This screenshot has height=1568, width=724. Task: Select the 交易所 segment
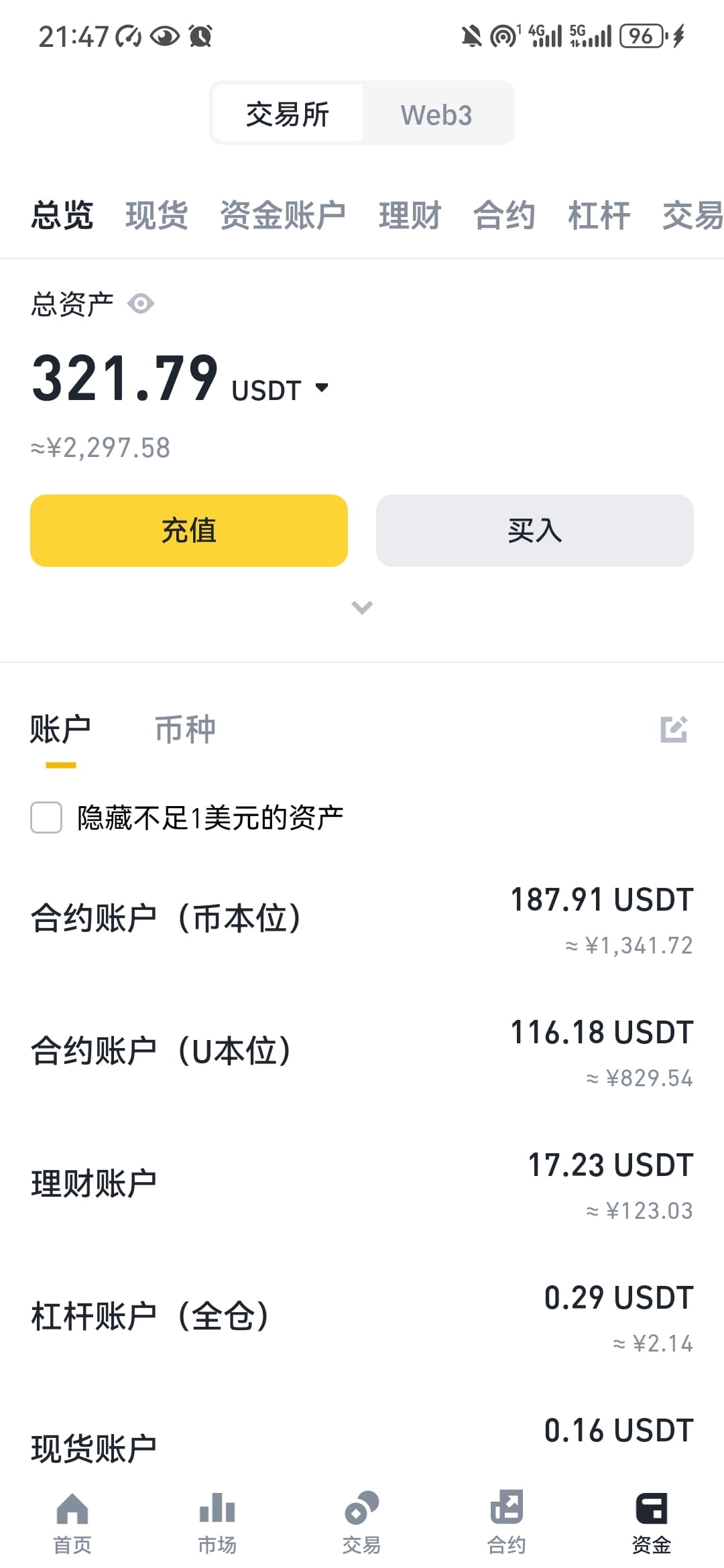[x=288, y=115]
